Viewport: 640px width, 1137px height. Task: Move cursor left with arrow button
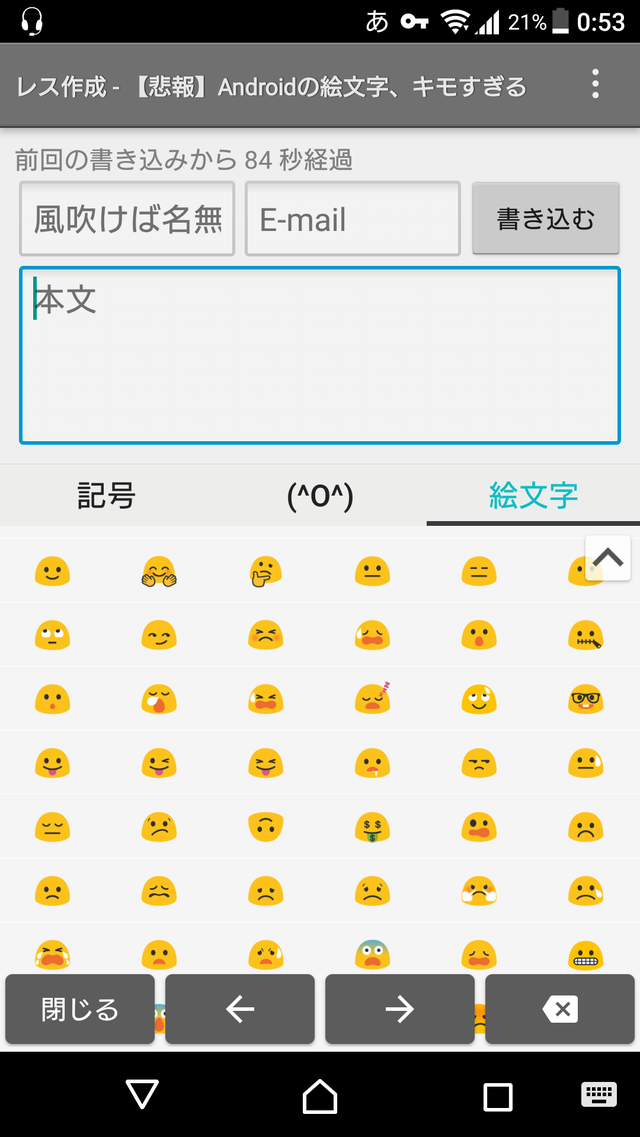click(240, 1009)
